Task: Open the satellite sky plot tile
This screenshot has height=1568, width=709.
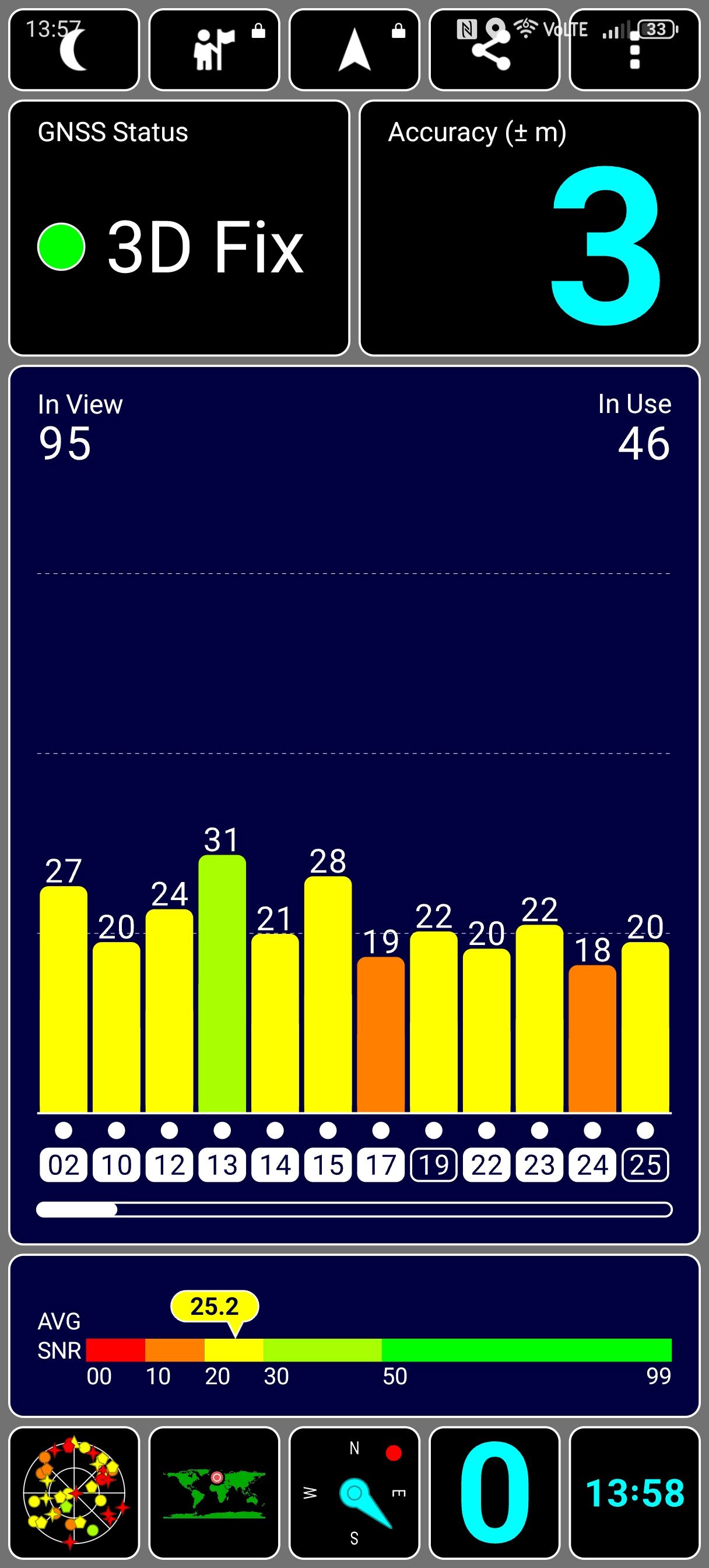Action: click(74, 1493)
